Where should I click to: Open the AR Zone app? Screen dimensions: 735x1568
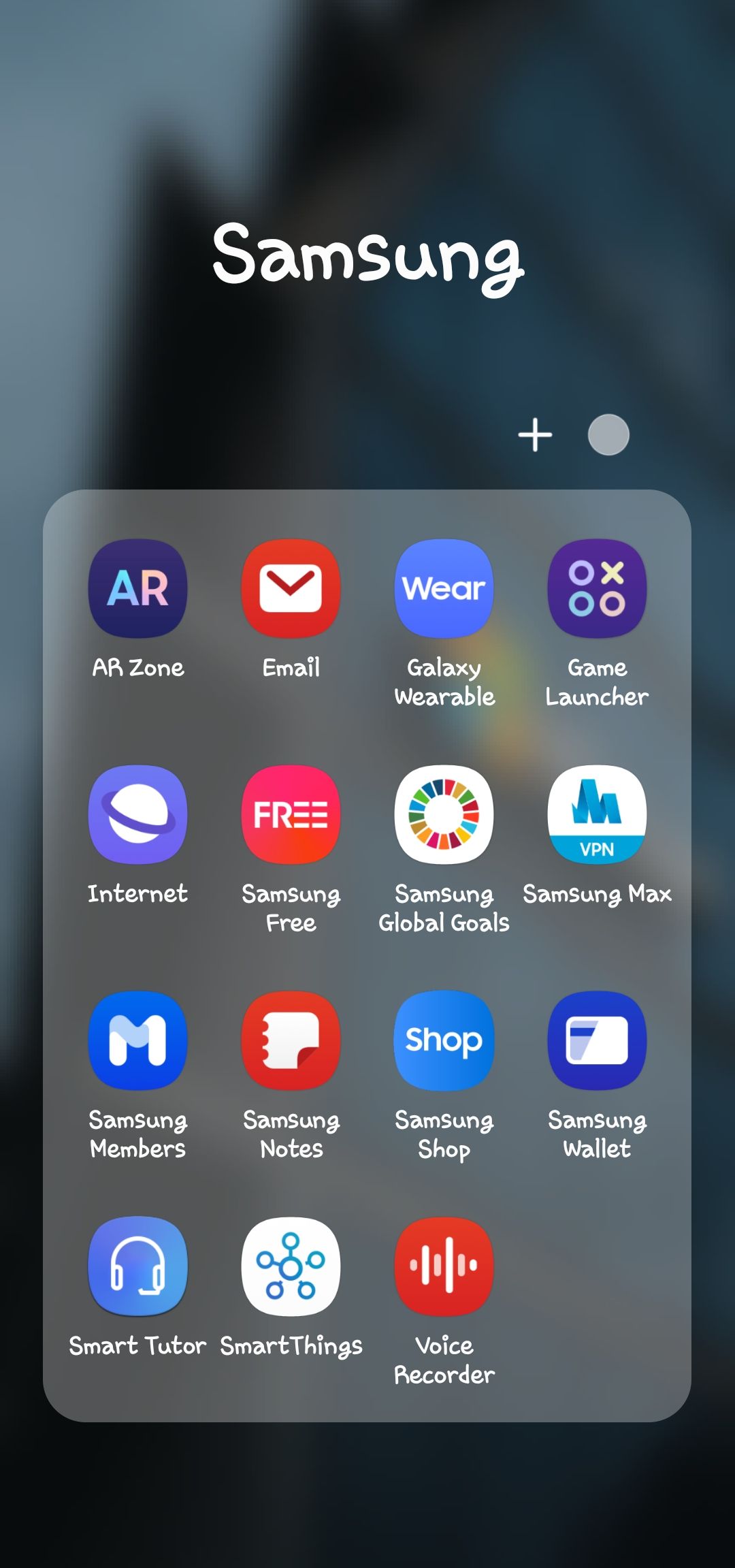(138, 589)
